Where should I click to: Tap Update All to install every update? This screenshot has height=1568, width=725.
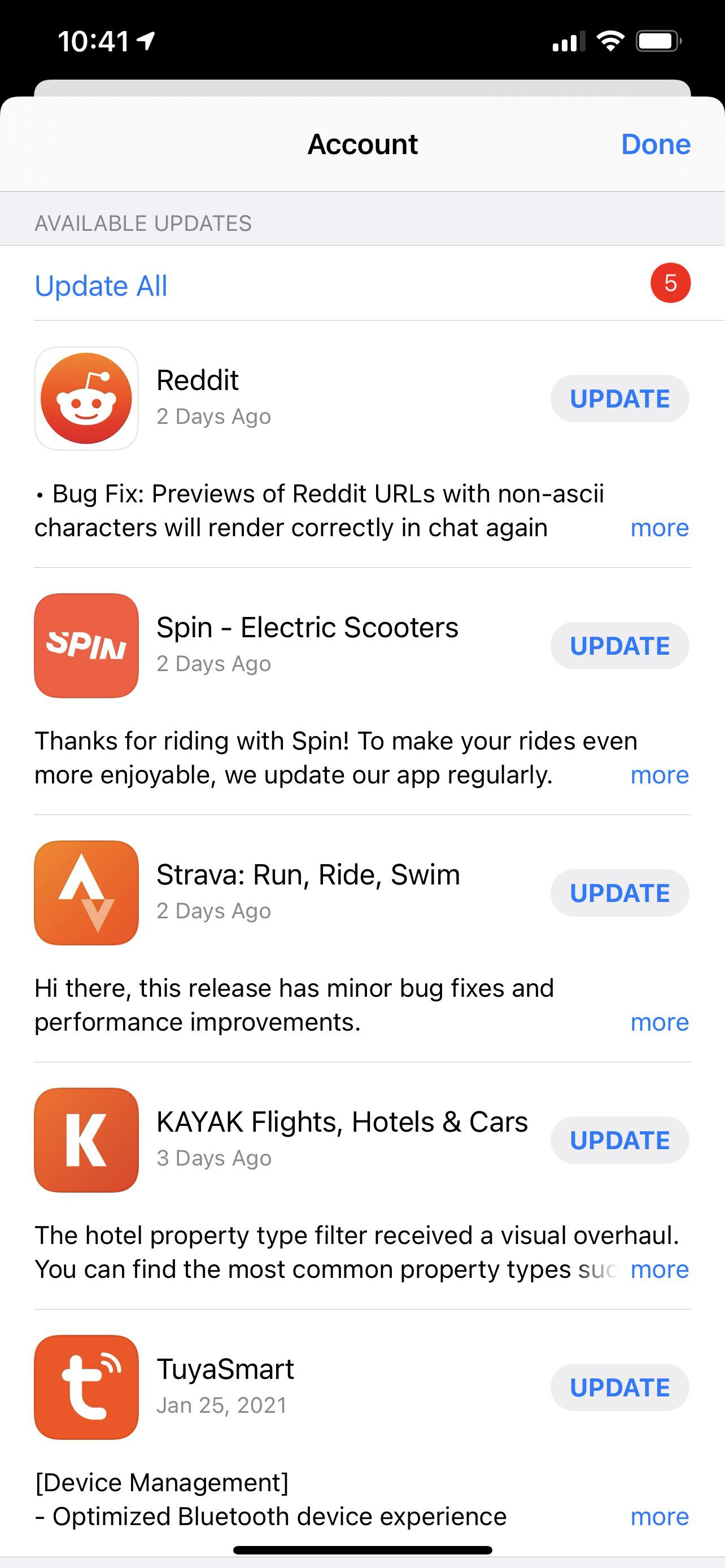coord(101,285)
